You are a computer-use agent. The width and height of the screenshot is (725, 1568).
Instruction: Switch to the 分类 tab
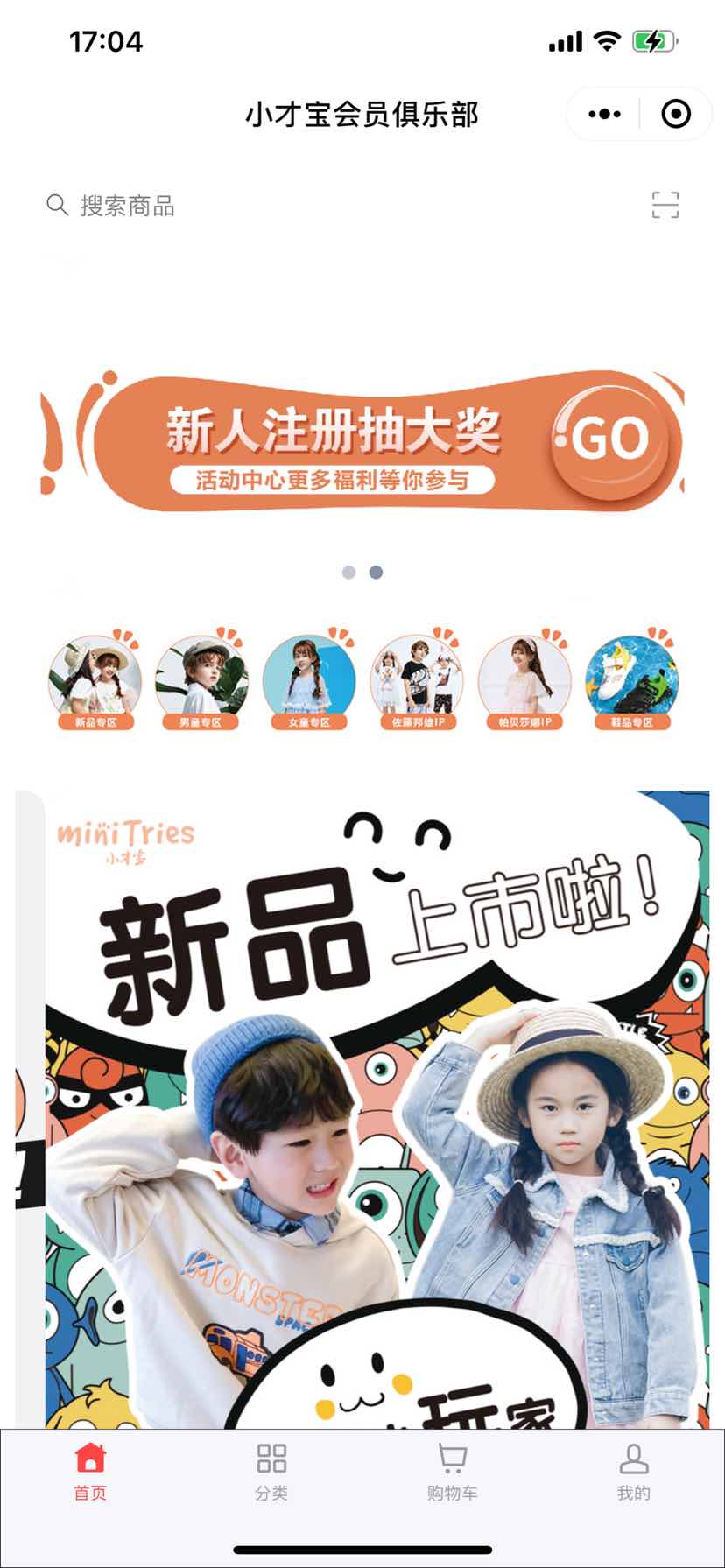coord(271,1473)
